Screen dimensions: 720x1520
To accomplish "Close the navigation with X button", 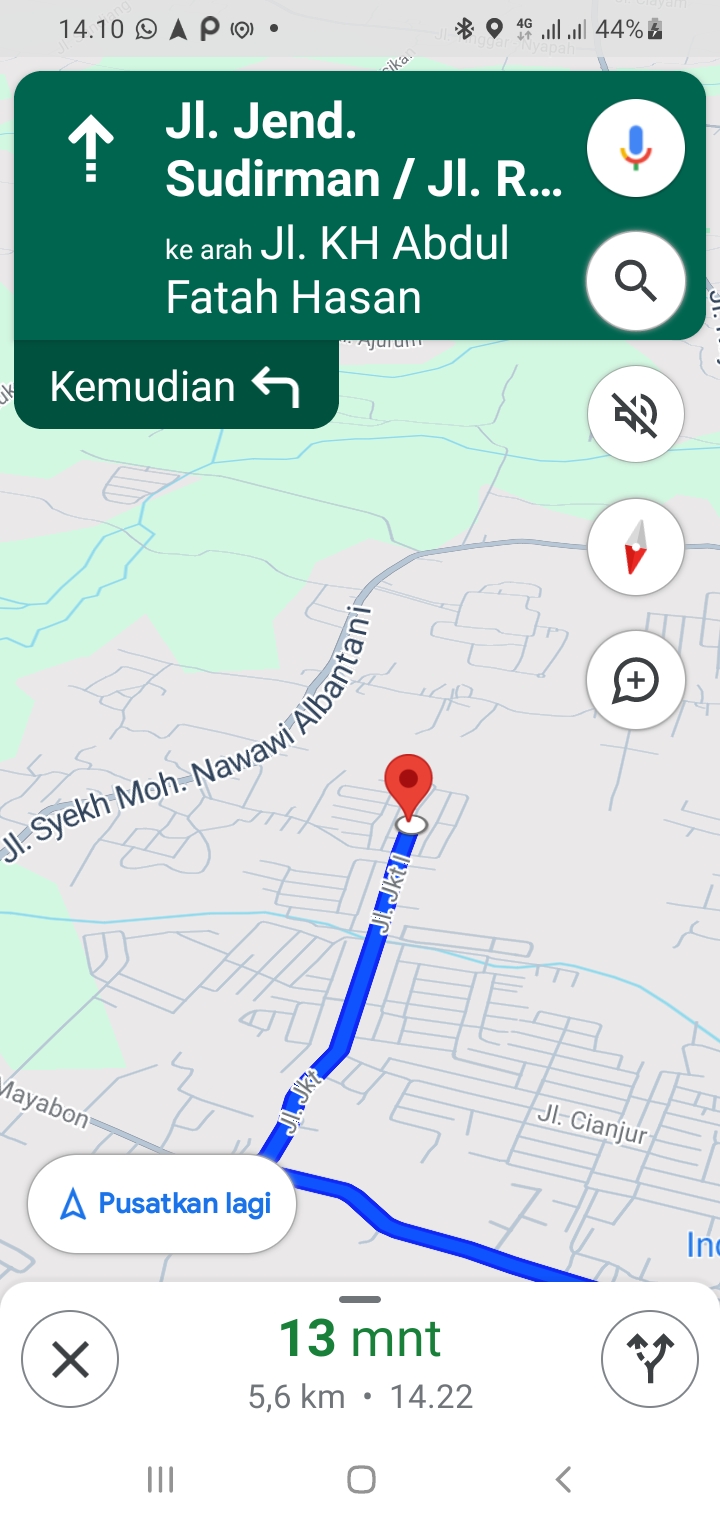I will click(x=70, y=1360).
